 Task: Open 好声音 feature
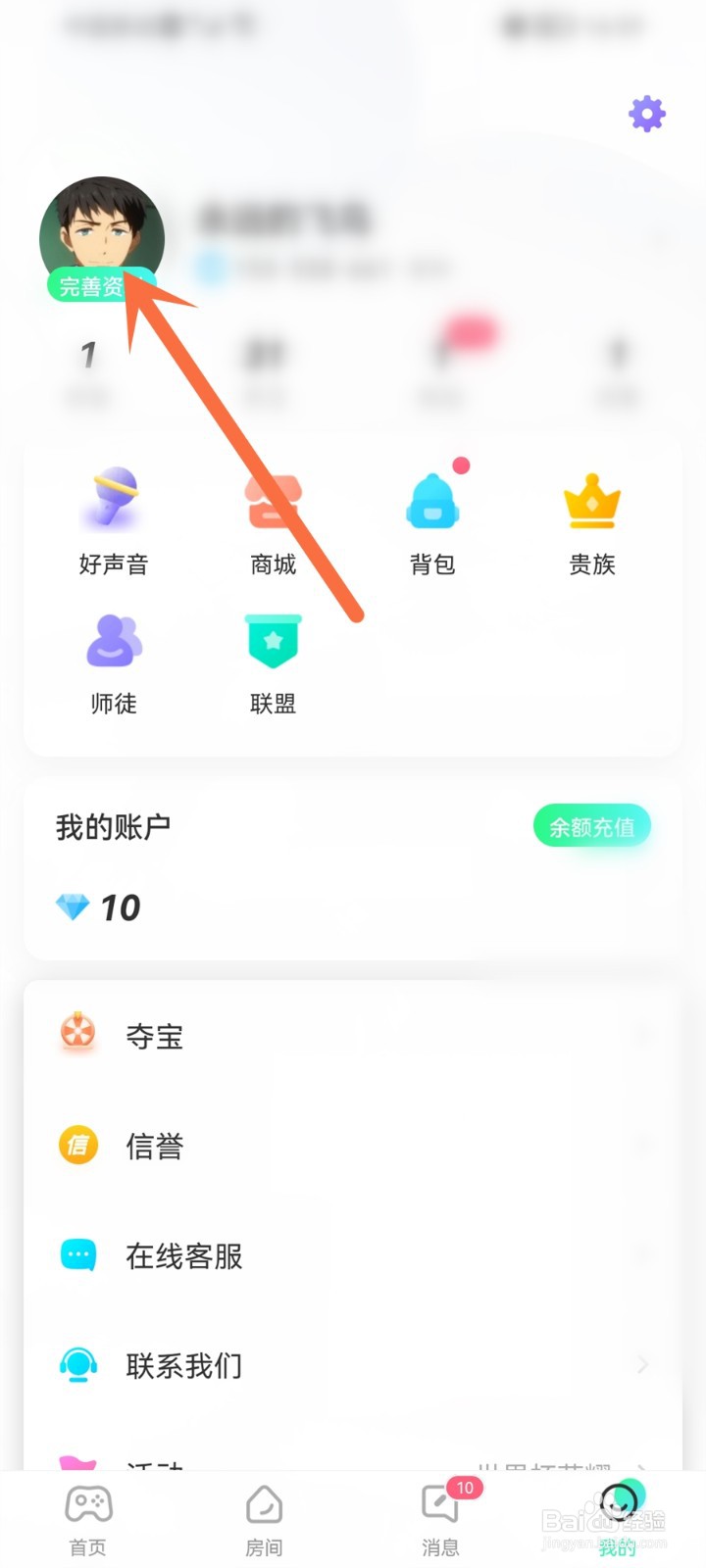(113, 521)
